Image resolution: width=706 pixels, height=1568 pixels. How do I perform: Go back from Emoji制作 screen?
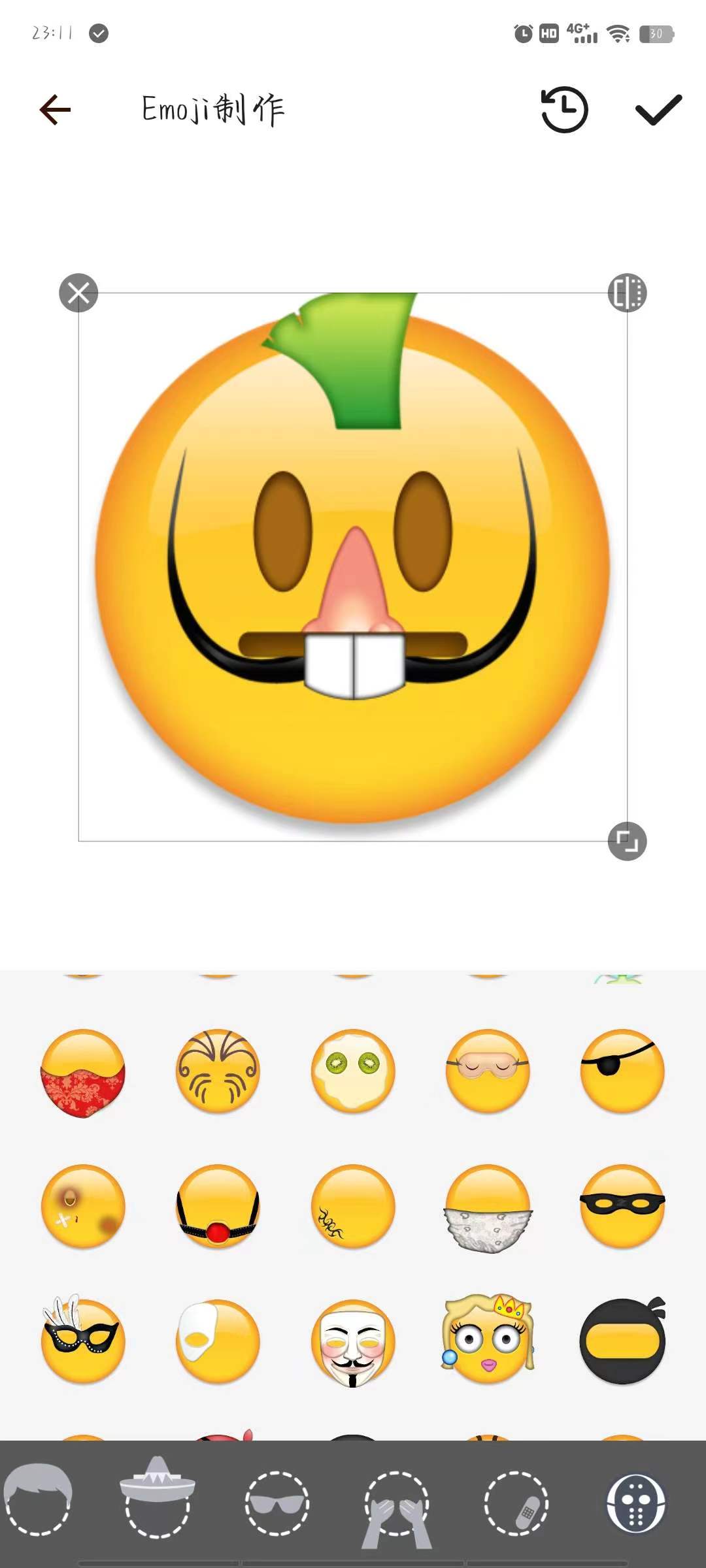(x=55, y=109)
